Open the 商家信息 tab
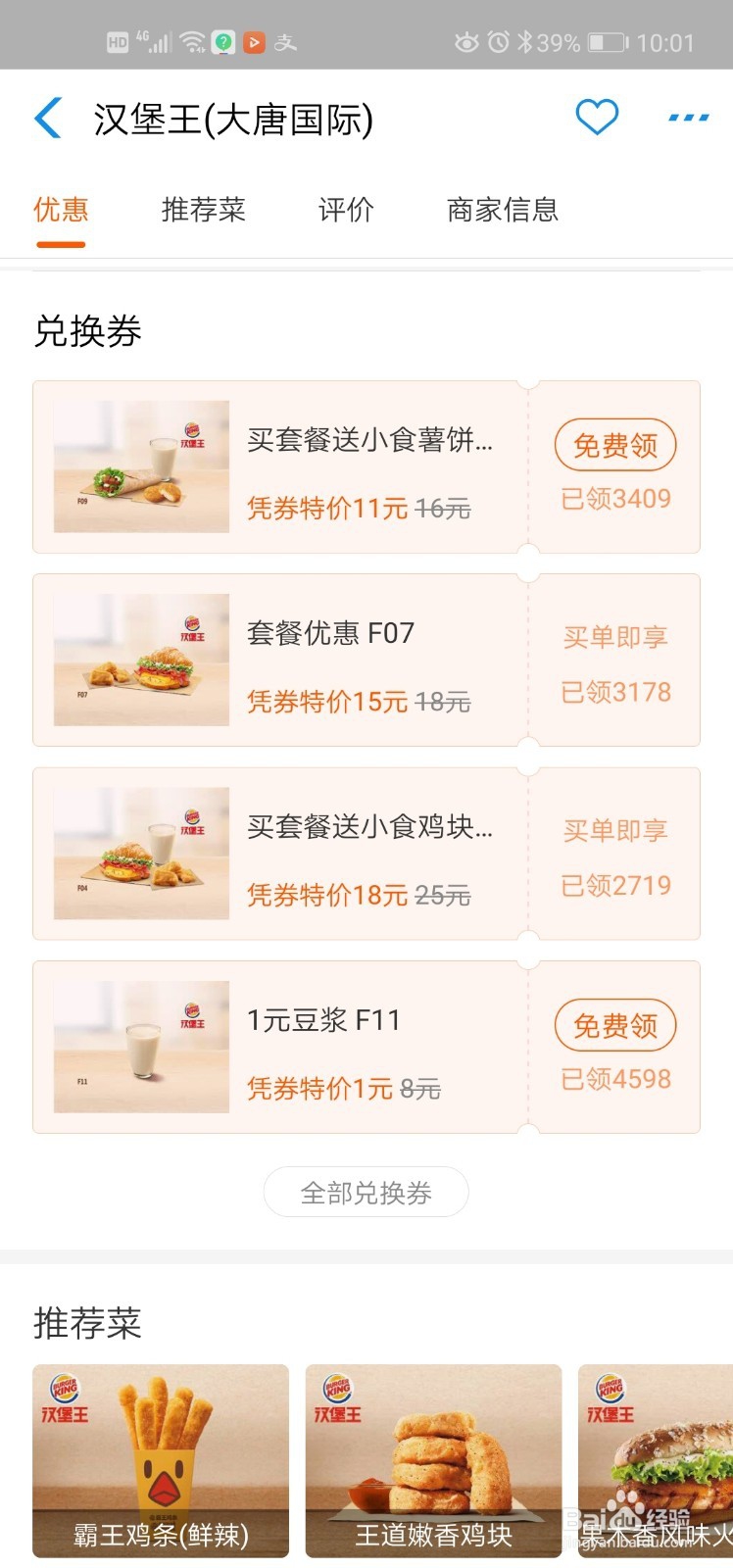733x1568 pixels. (503, 210)
